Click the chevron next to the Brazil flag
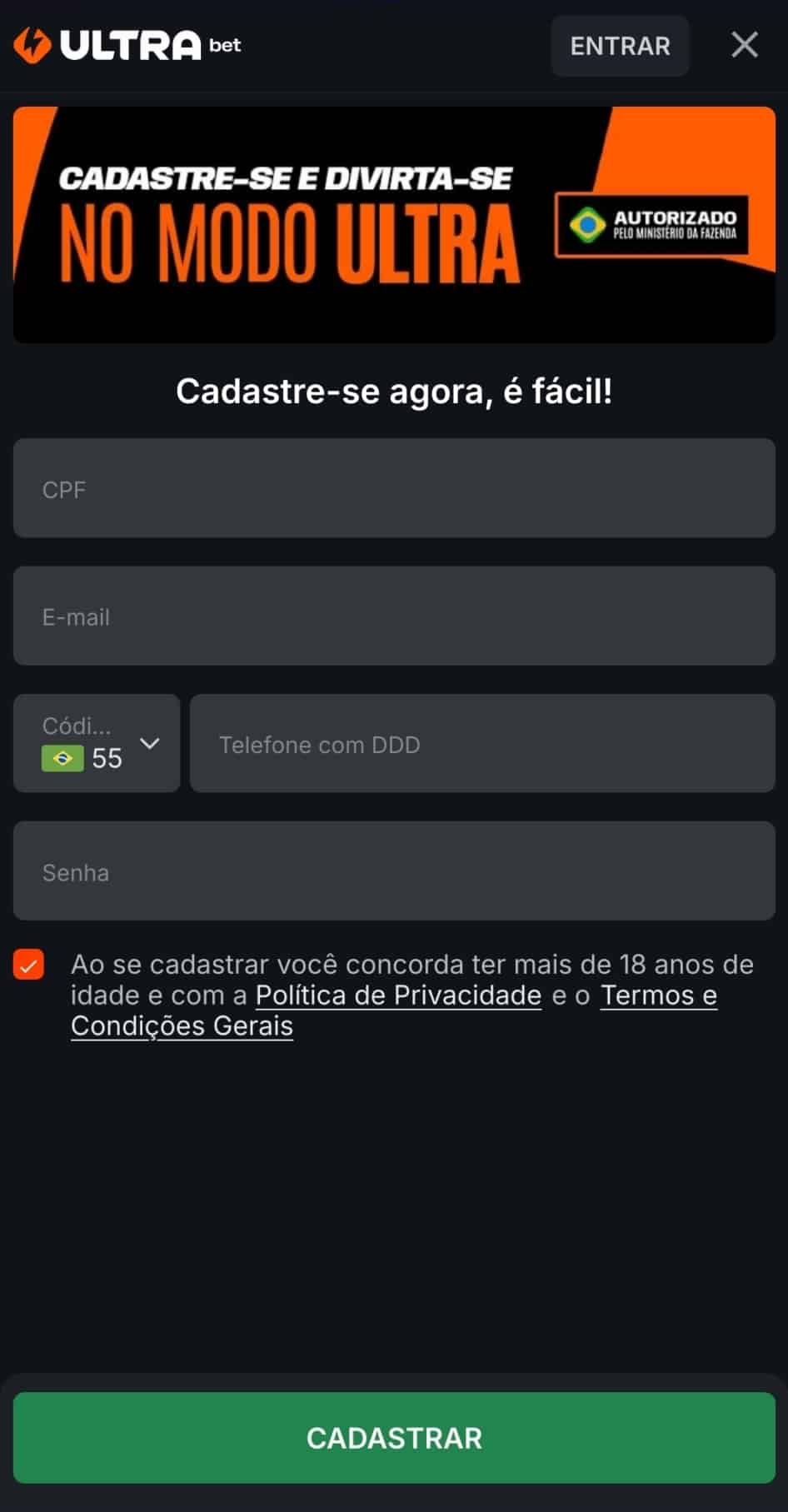Viewport: 788px width, 1512px height. (150, 744)
